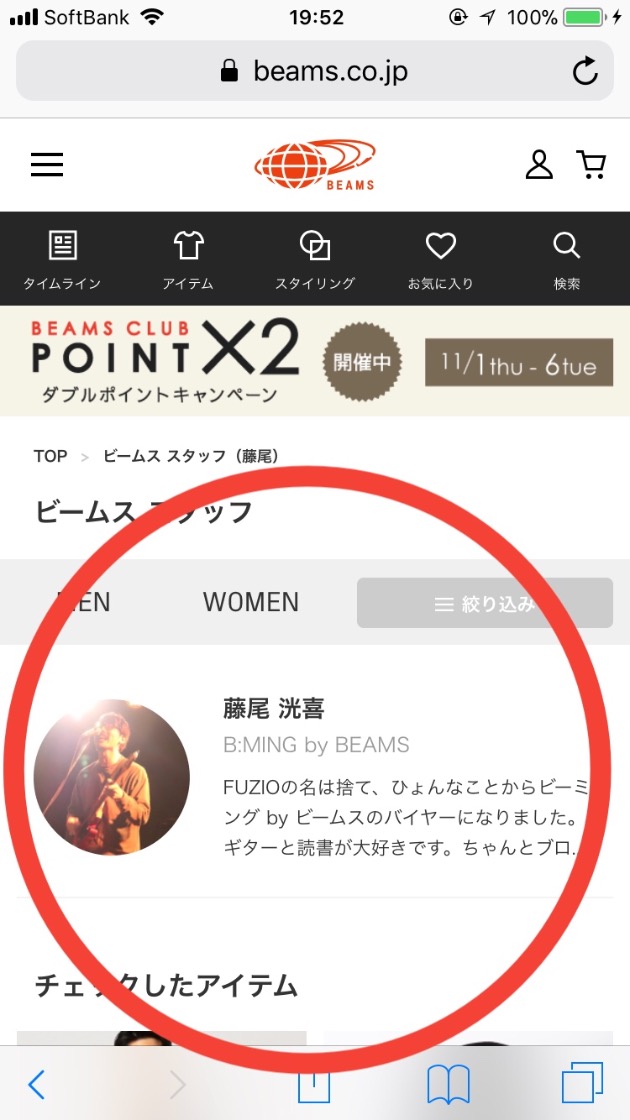Image resolution: width=630 pixels, height=1120 pixels.
Task: Open スタイリング section
Action: (315, 259)
